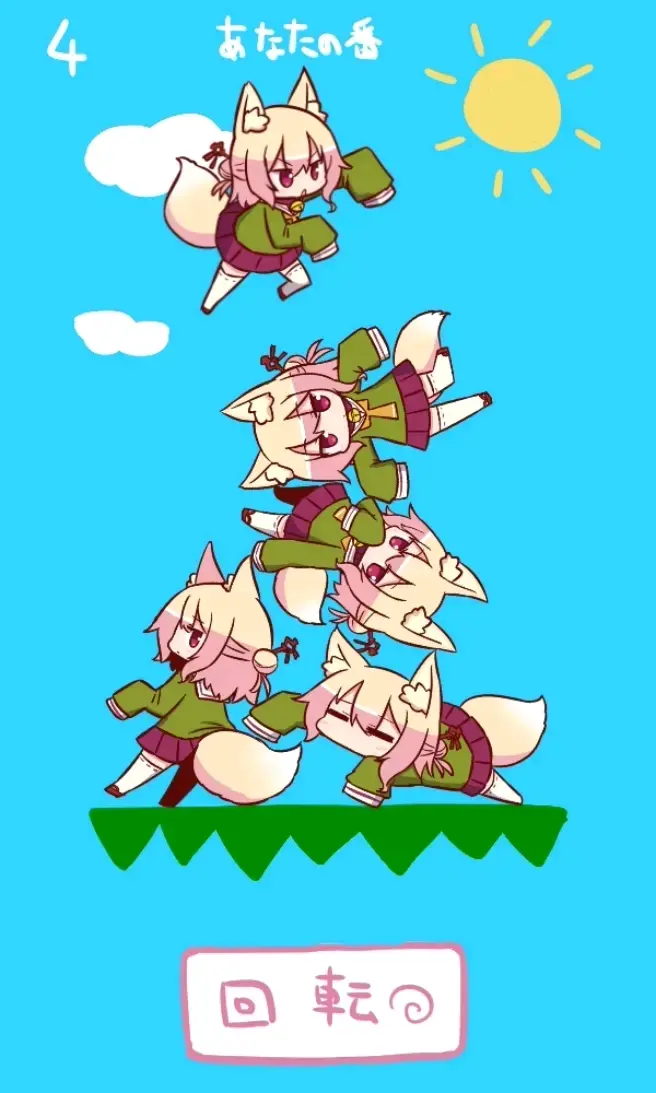Tap the 回転 rotate button
This screenshot has height=1093, width=656.
(x=324, y=1003)
